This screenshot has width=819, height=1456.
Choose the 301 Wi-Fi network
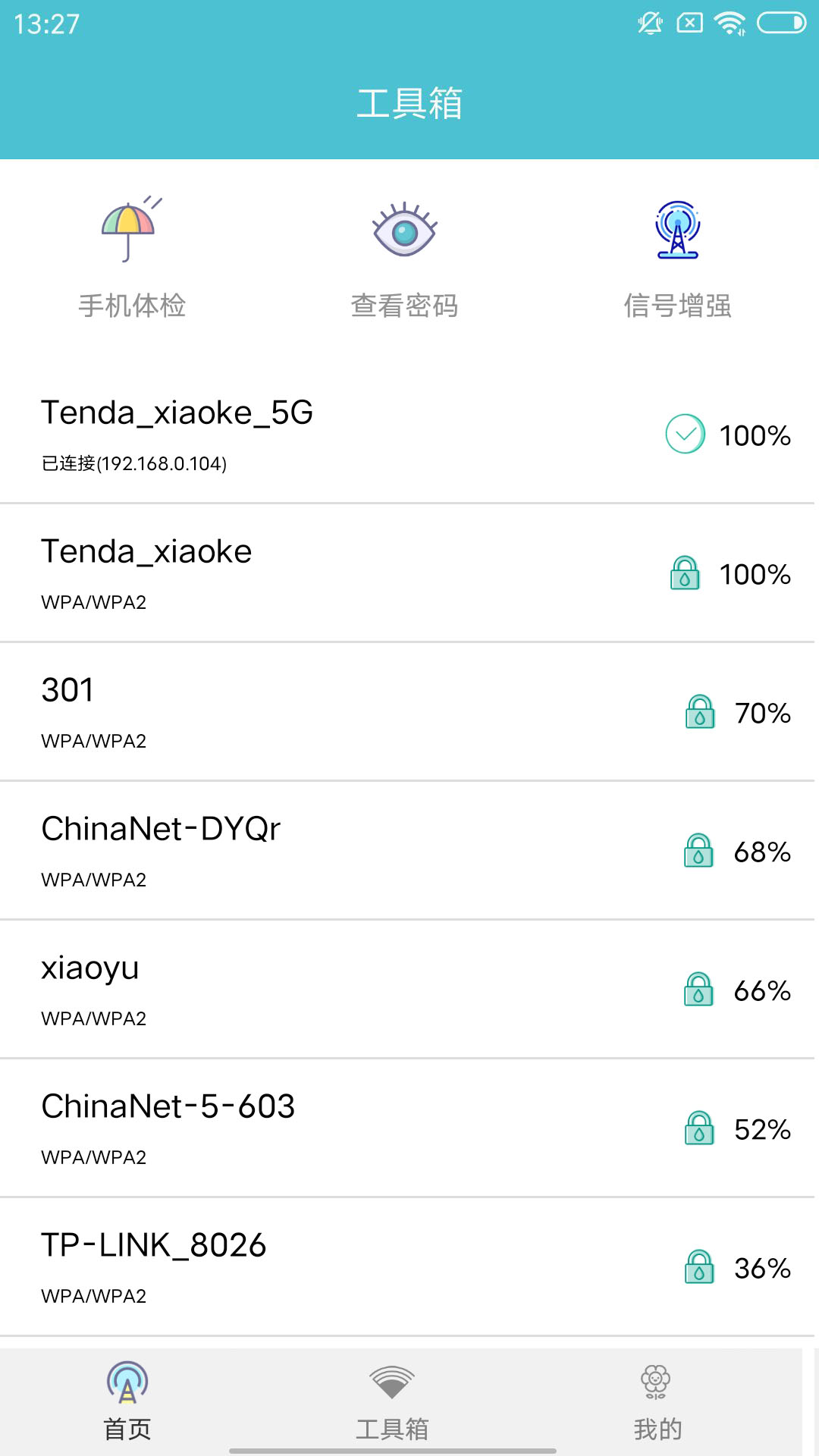(x=409, y=712)
